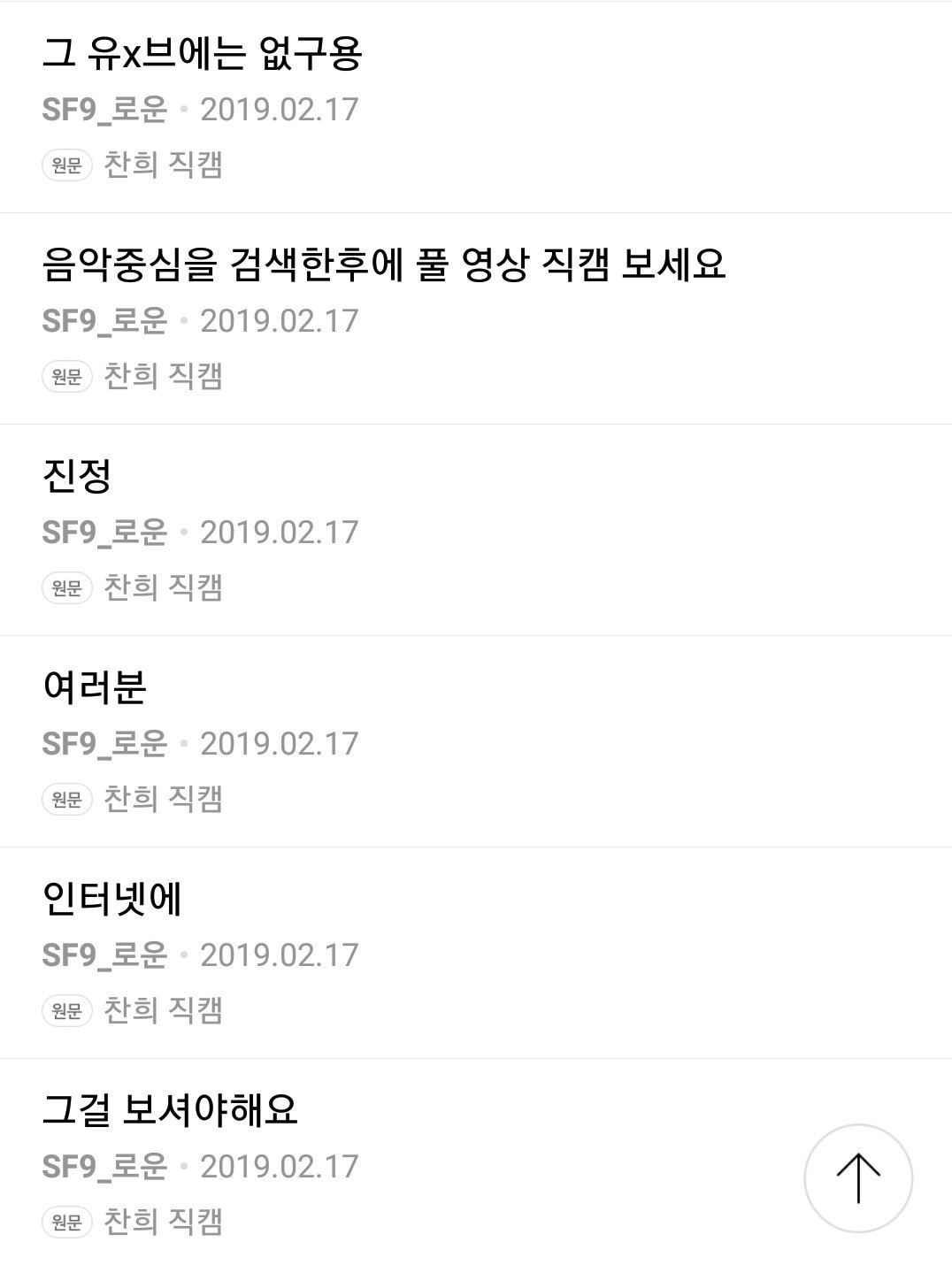Click the 2019.02.17 date on the 진정 post
This screenshot has width=952, height=1265.
280,532
